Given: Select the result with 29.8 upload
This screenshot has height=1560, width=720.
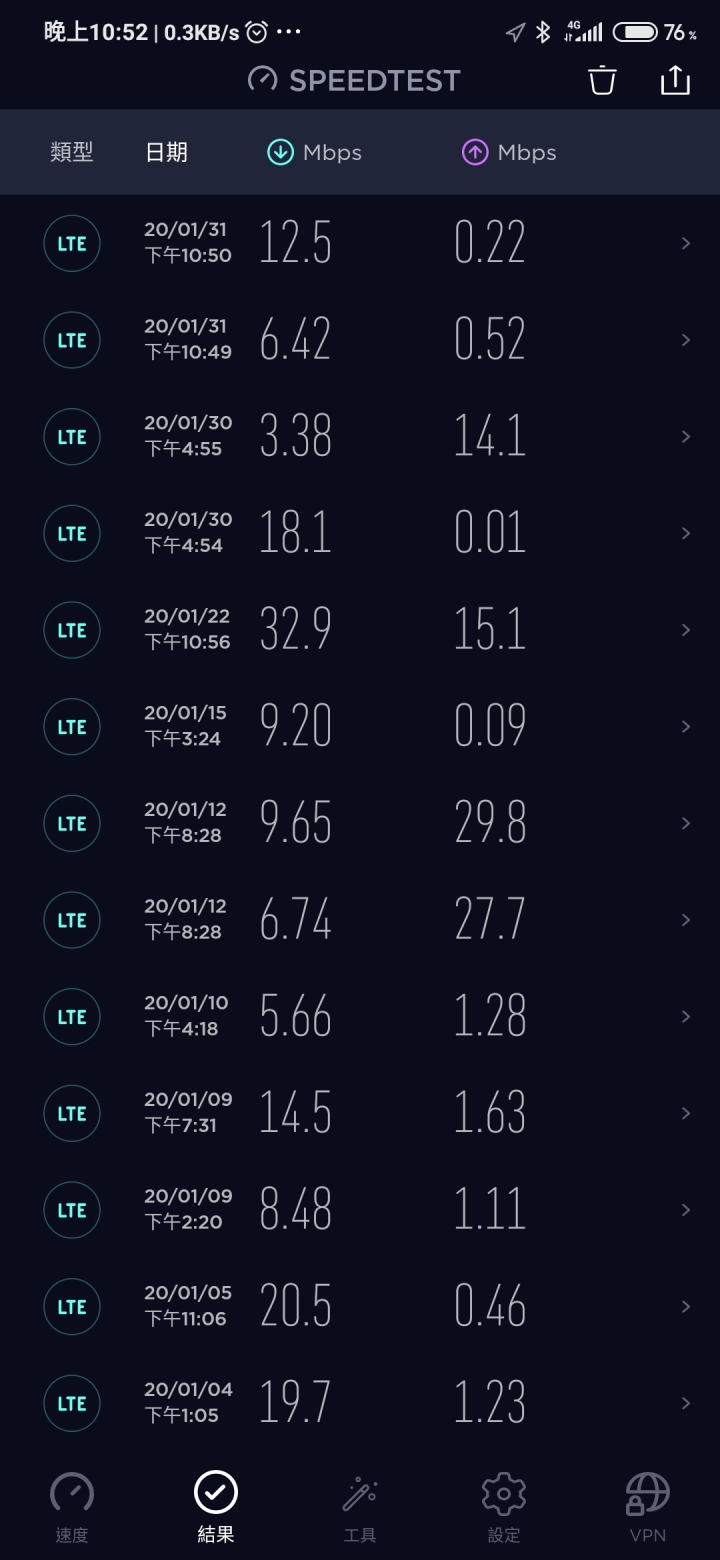Looking at the screenshot, I should [360, 823].
